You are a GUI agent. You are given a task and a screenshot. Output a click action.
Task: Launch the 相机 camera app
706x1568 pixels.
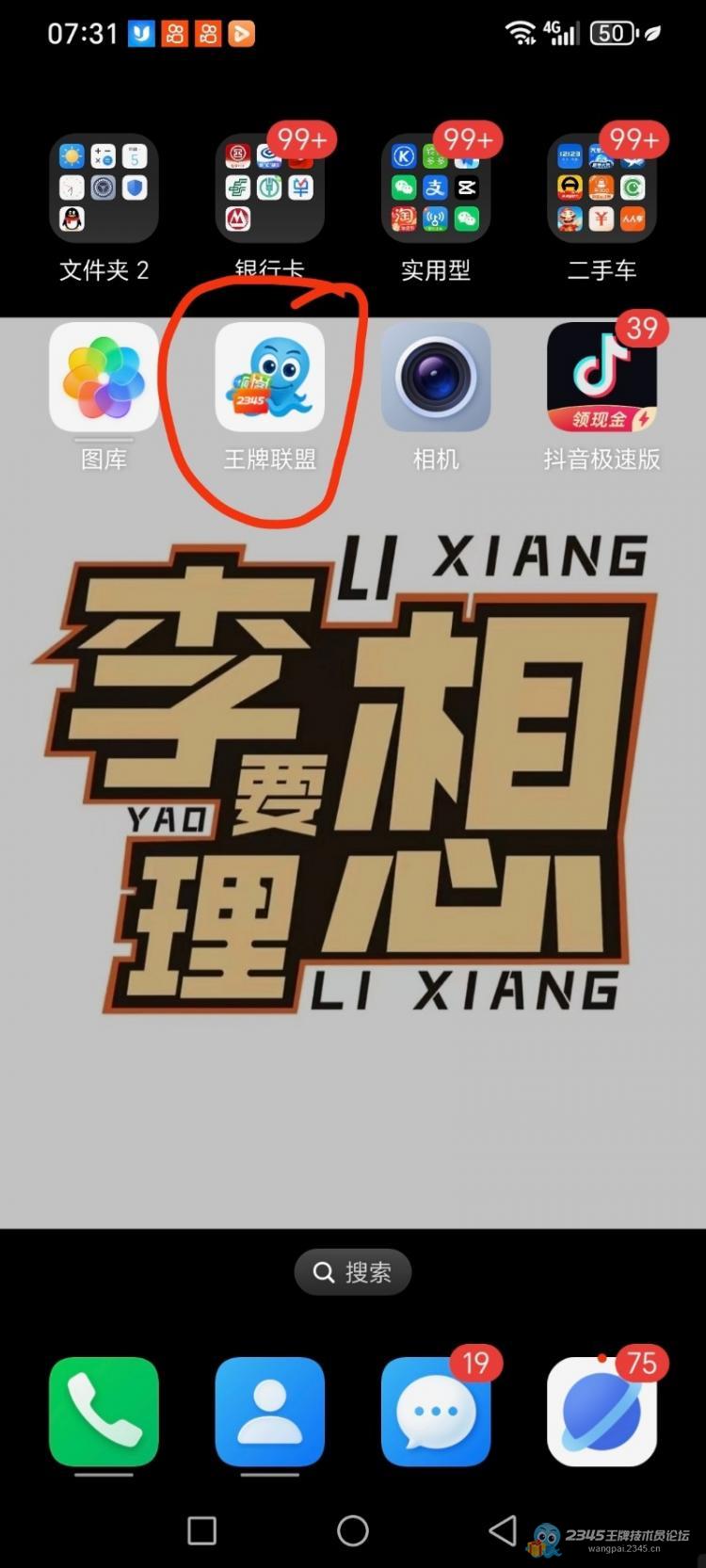pyautogui.click(x=436, y=378)
